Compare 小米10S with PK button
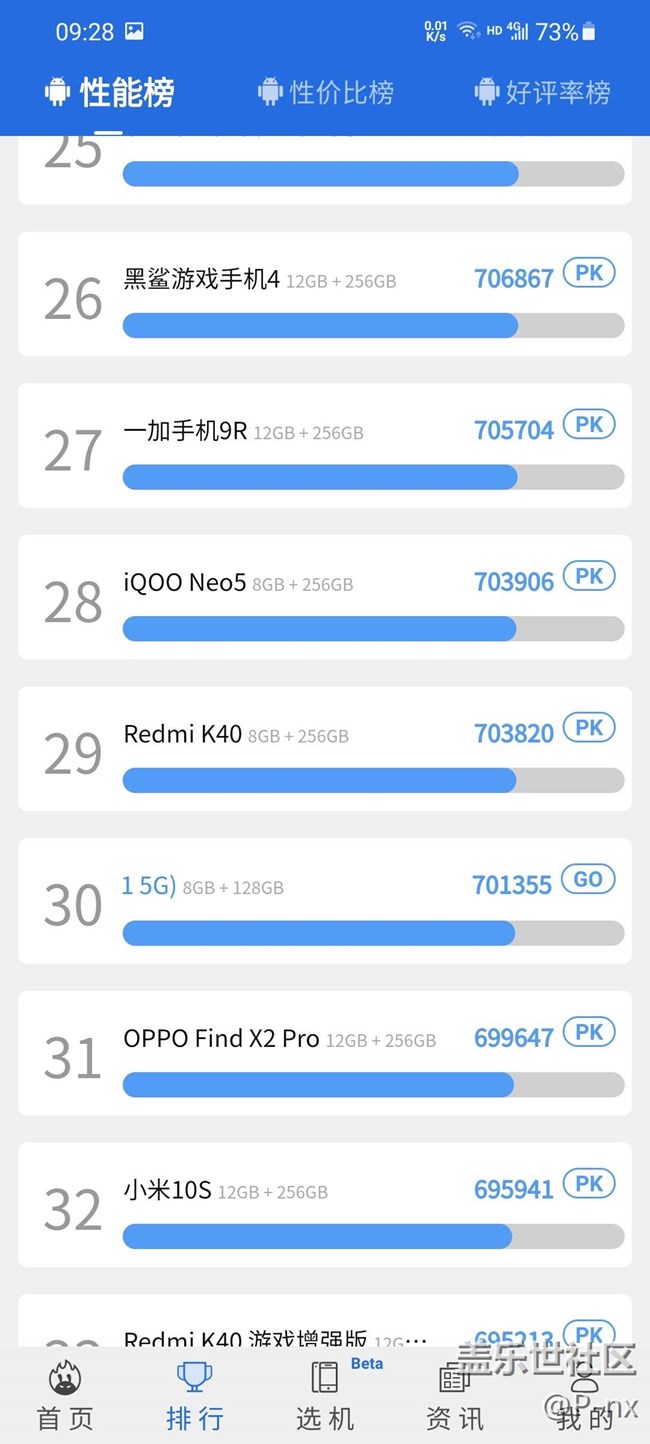Viewport: 650px width, 1444px height. click(589, 1184)
